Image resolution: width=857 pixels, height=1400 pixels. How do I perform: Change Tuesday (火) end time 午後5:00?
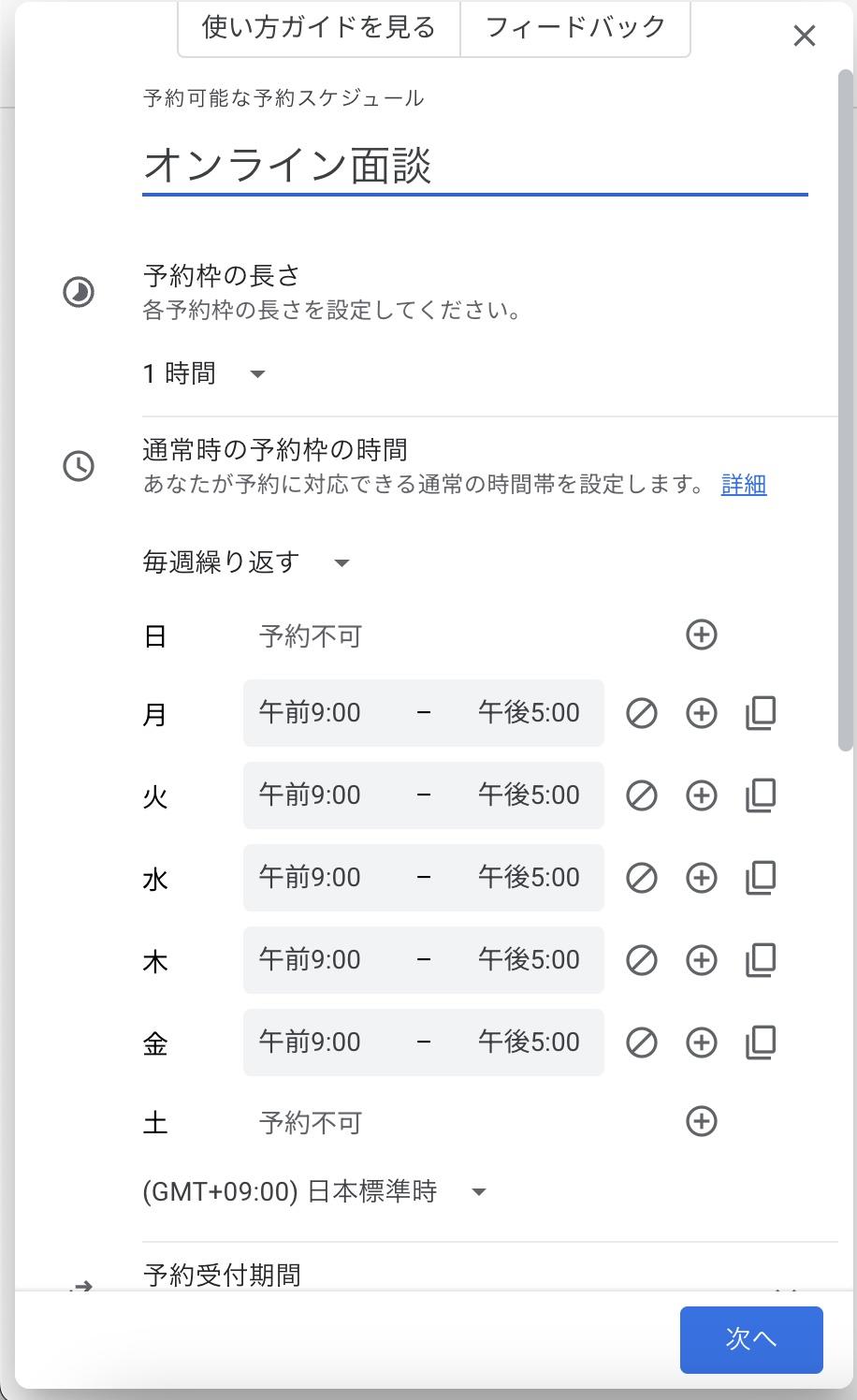[529, 795]
